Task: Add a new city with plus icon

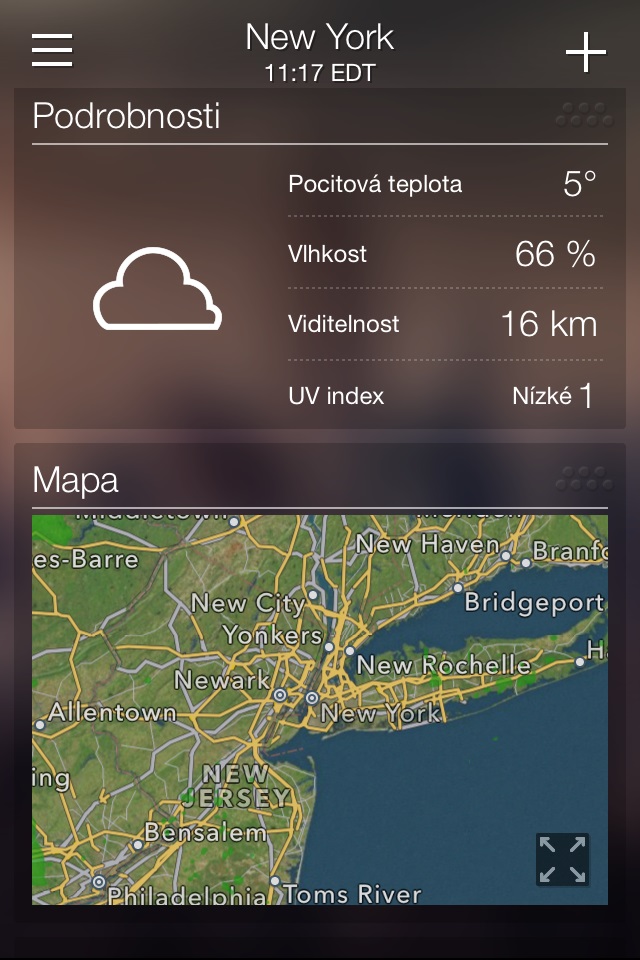Action: 586,52
